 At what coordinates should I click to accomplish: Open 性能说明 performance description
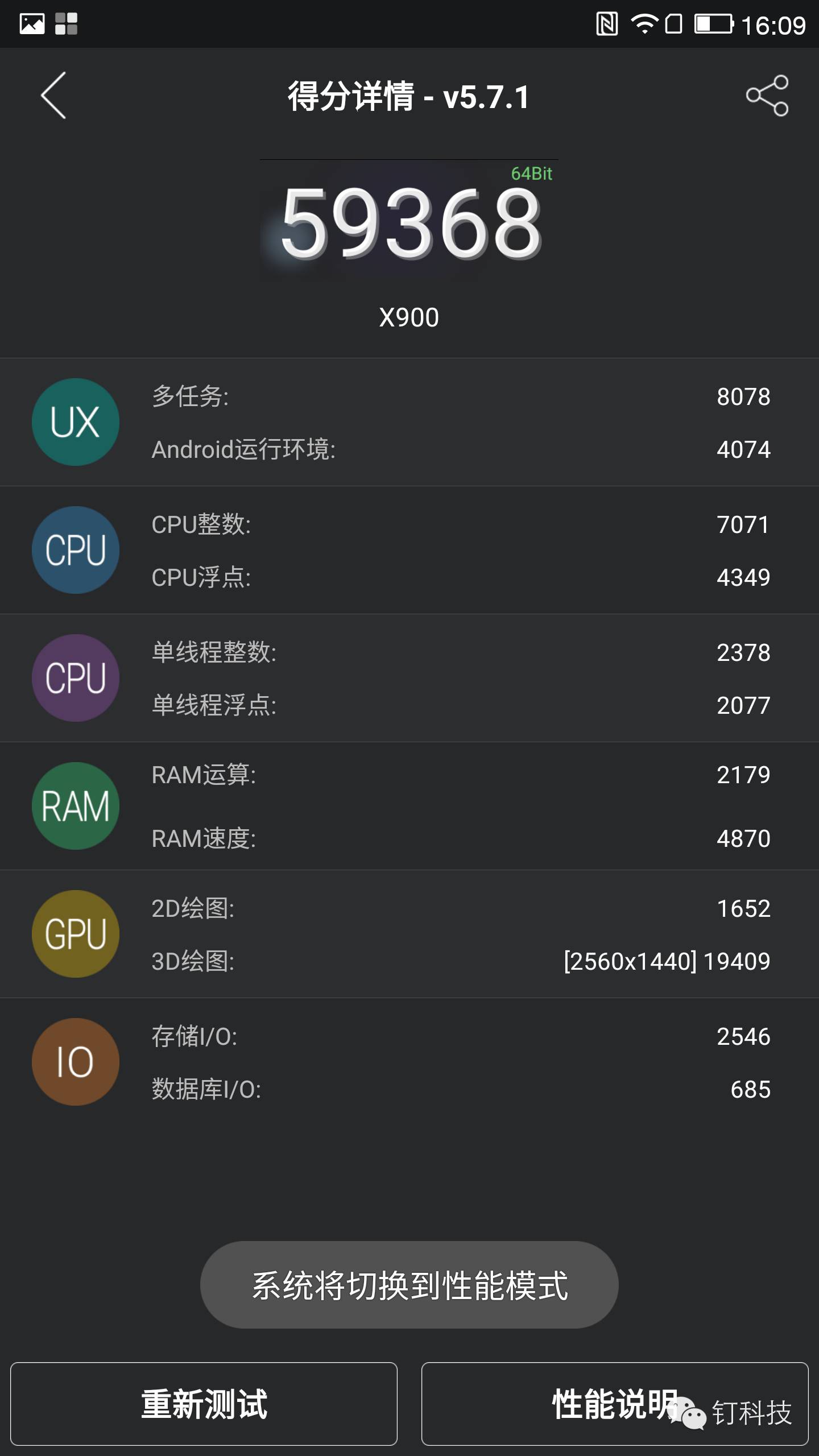point(615,1404)
